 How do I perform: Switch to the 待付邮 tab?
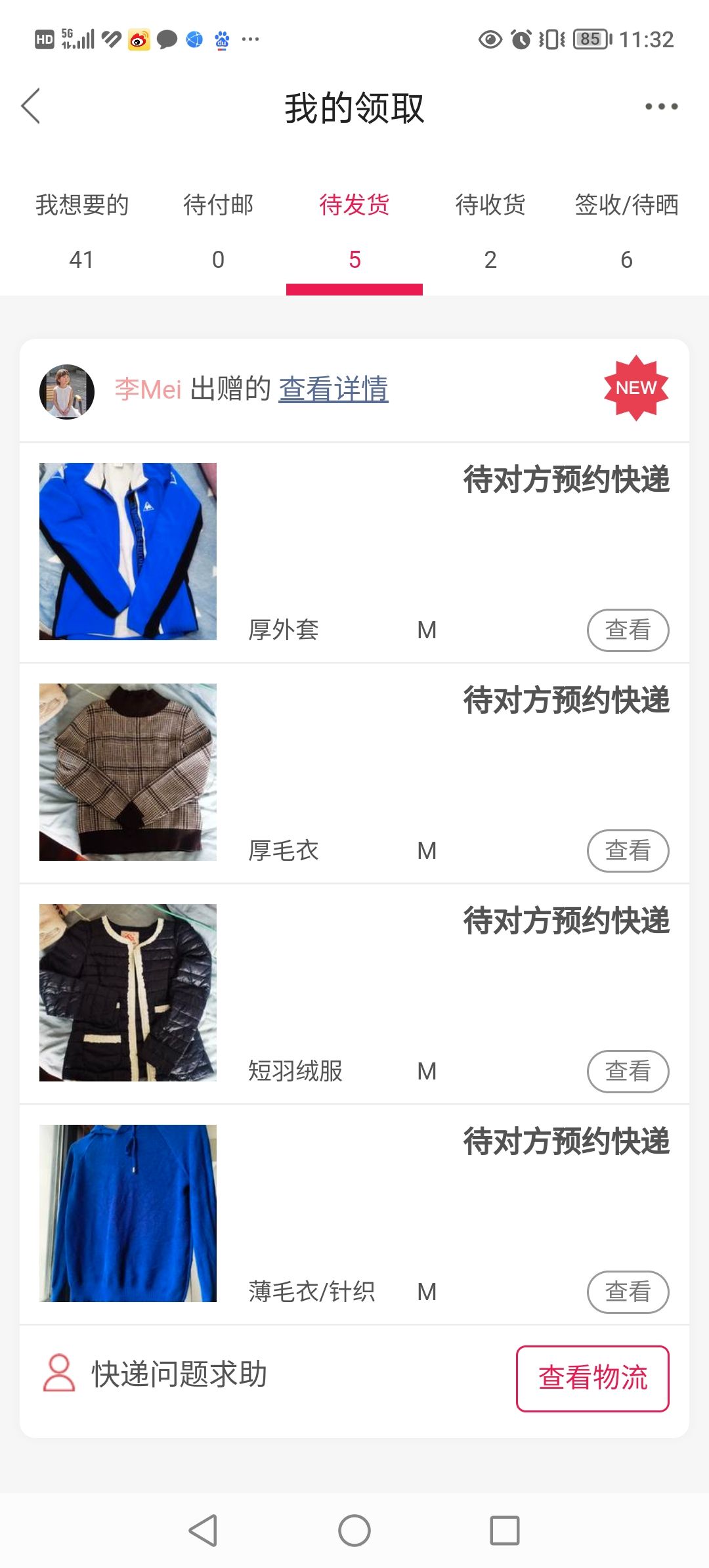pyautogui.click(x=218, y=231)
